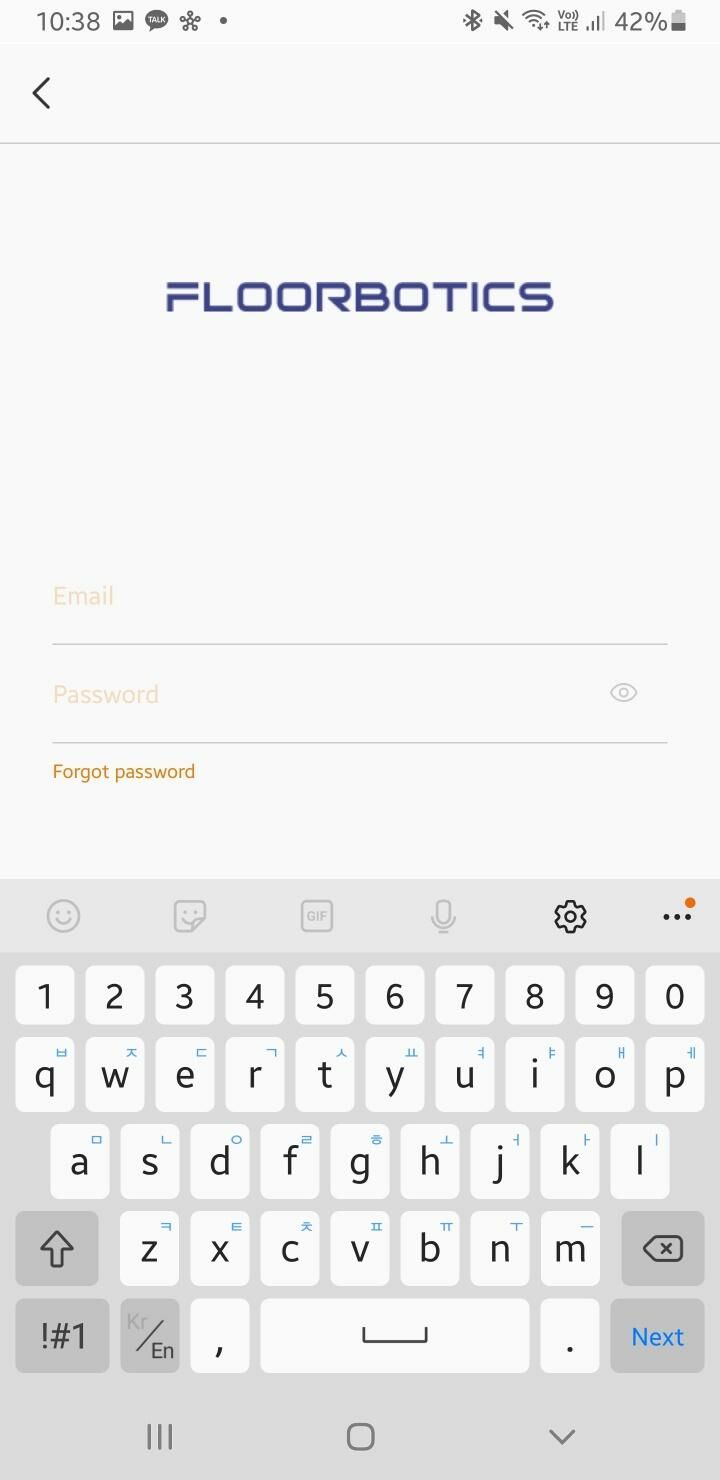The width and height of the screenshot is (720, 1480).
Task: Open the keyboard's three-dot menu
Action: coord(677,916)
